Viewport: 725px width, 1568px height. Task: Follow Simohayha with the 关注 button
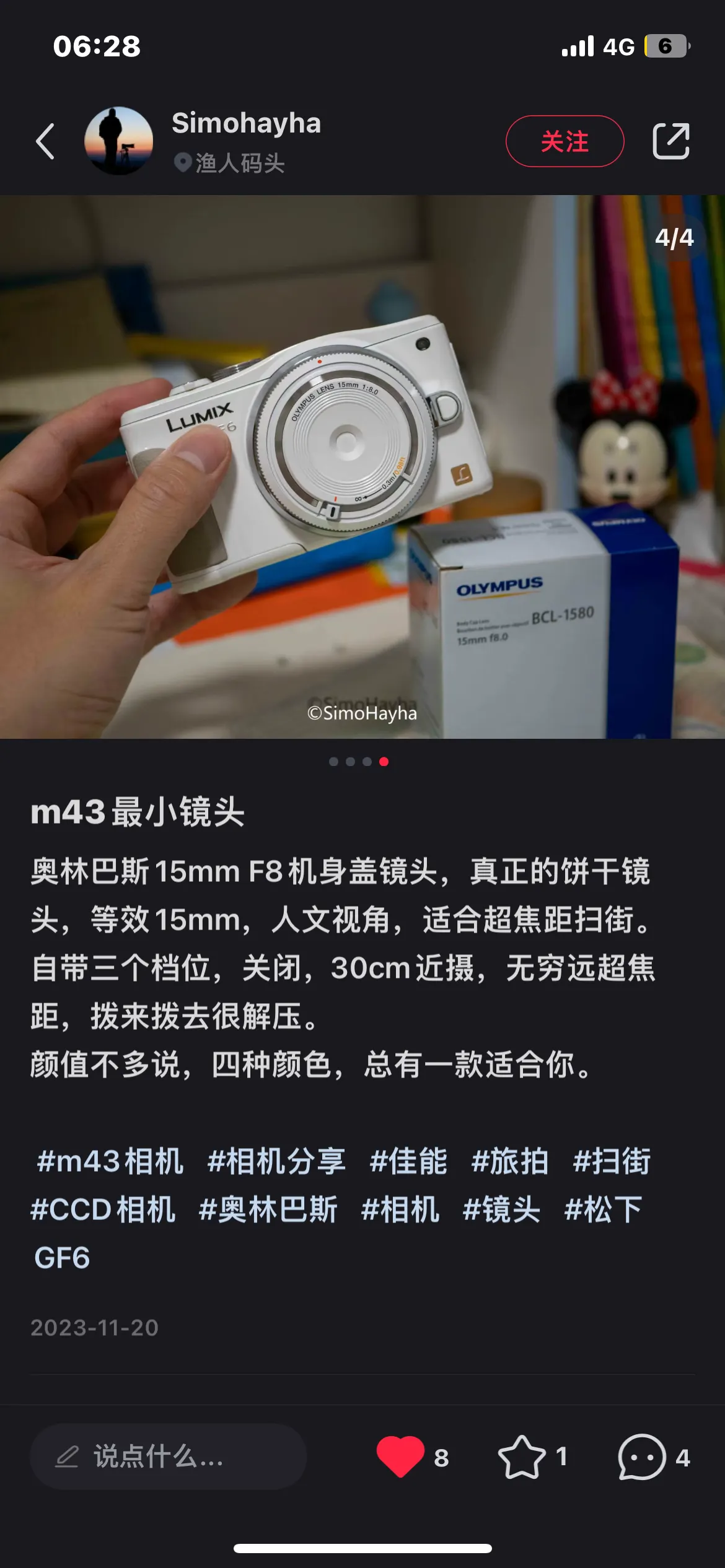coord(565,141)
